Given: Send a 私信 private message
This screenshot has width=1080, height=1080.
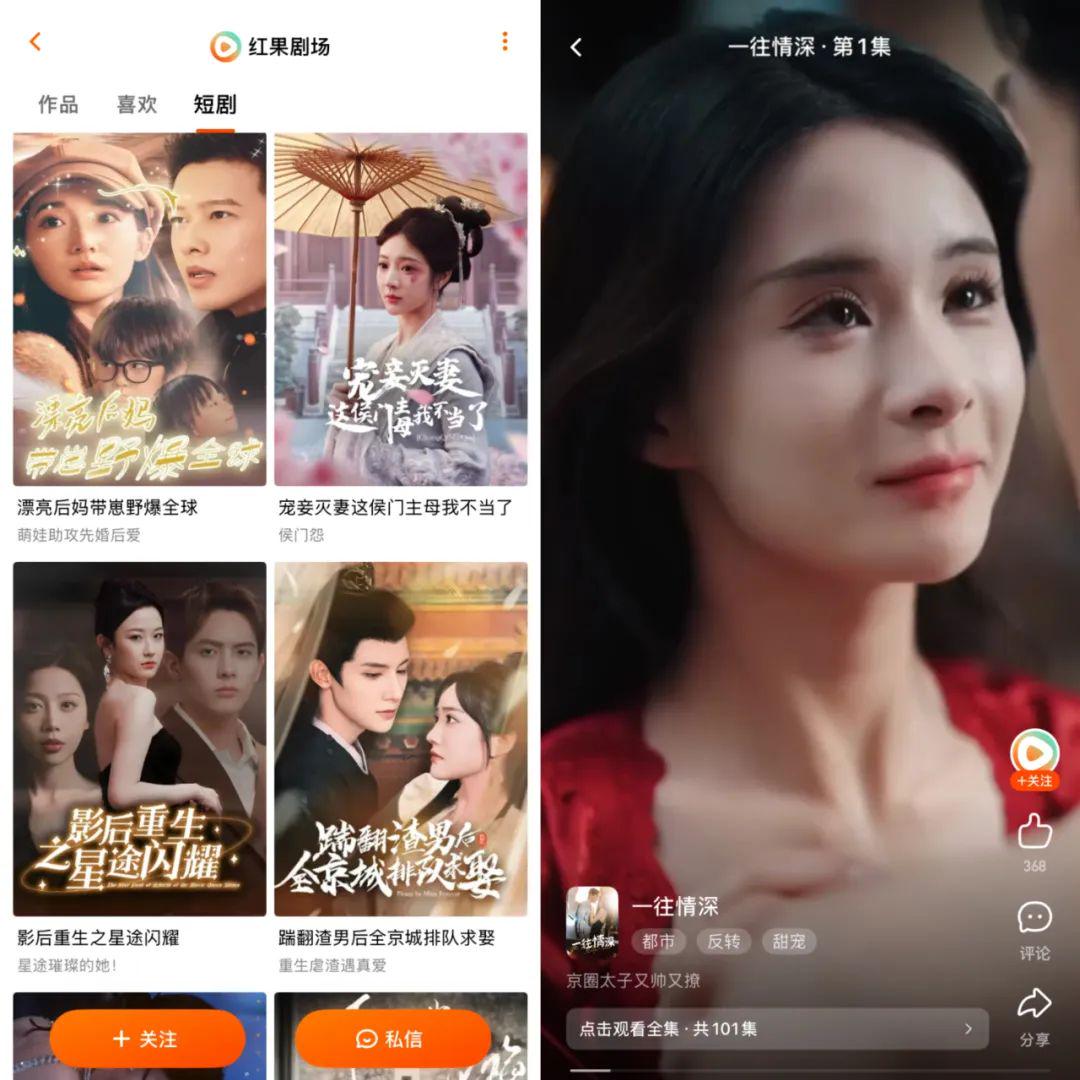Looking at the screenshot, I should pyautogui.click(x=393, y=1039).
